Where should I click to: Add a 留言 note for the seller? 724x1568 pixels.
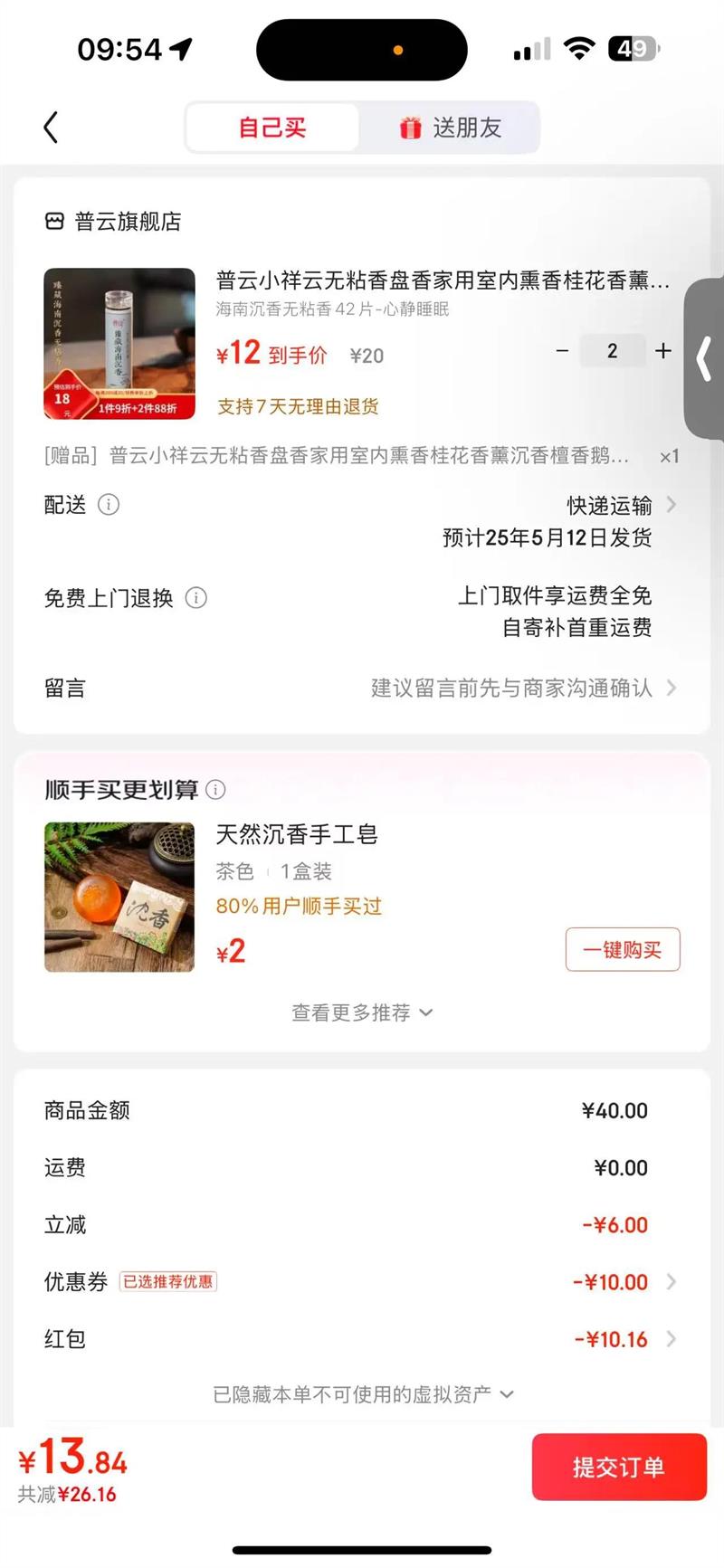(521, 689)
